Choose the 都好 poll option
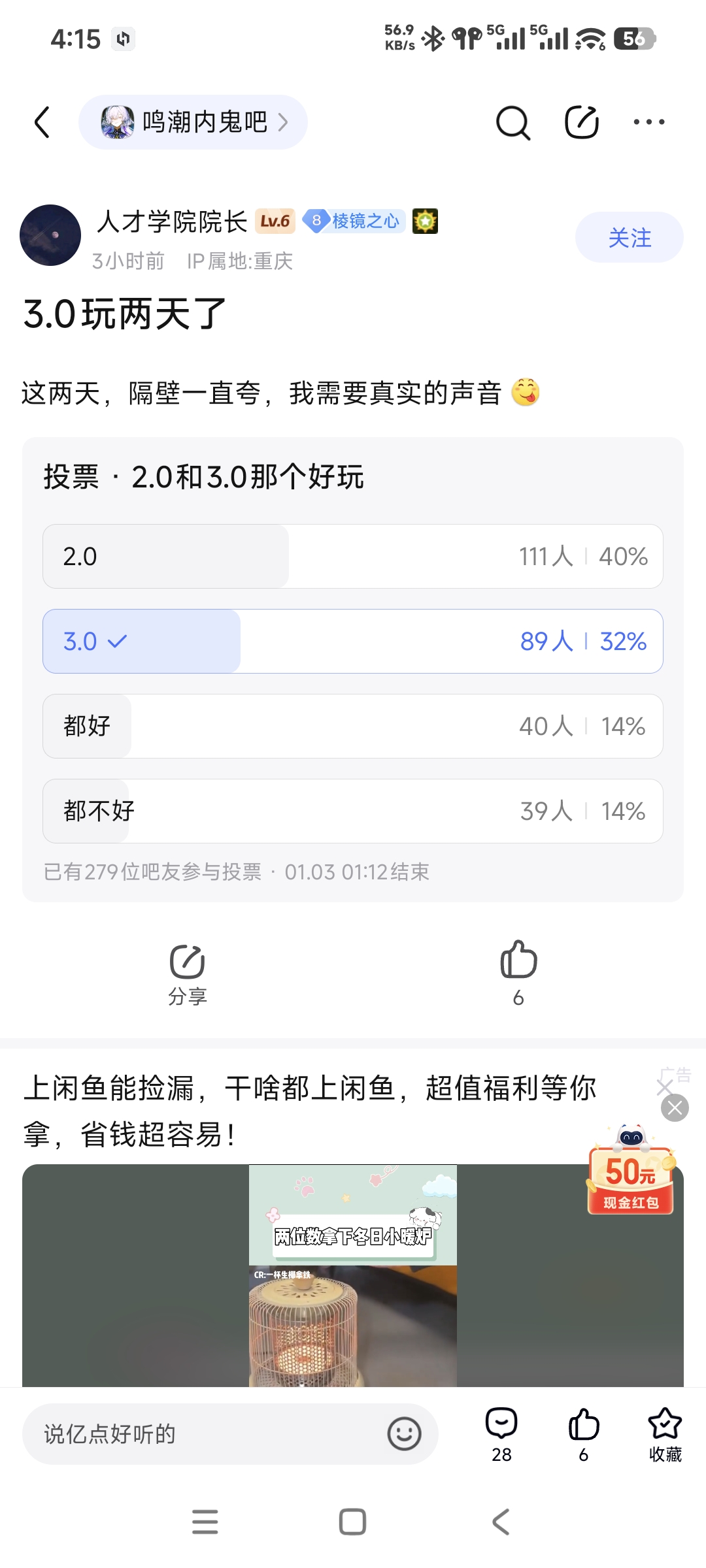Viewport: 706px width, 1568px height. (x=353, y=727)
